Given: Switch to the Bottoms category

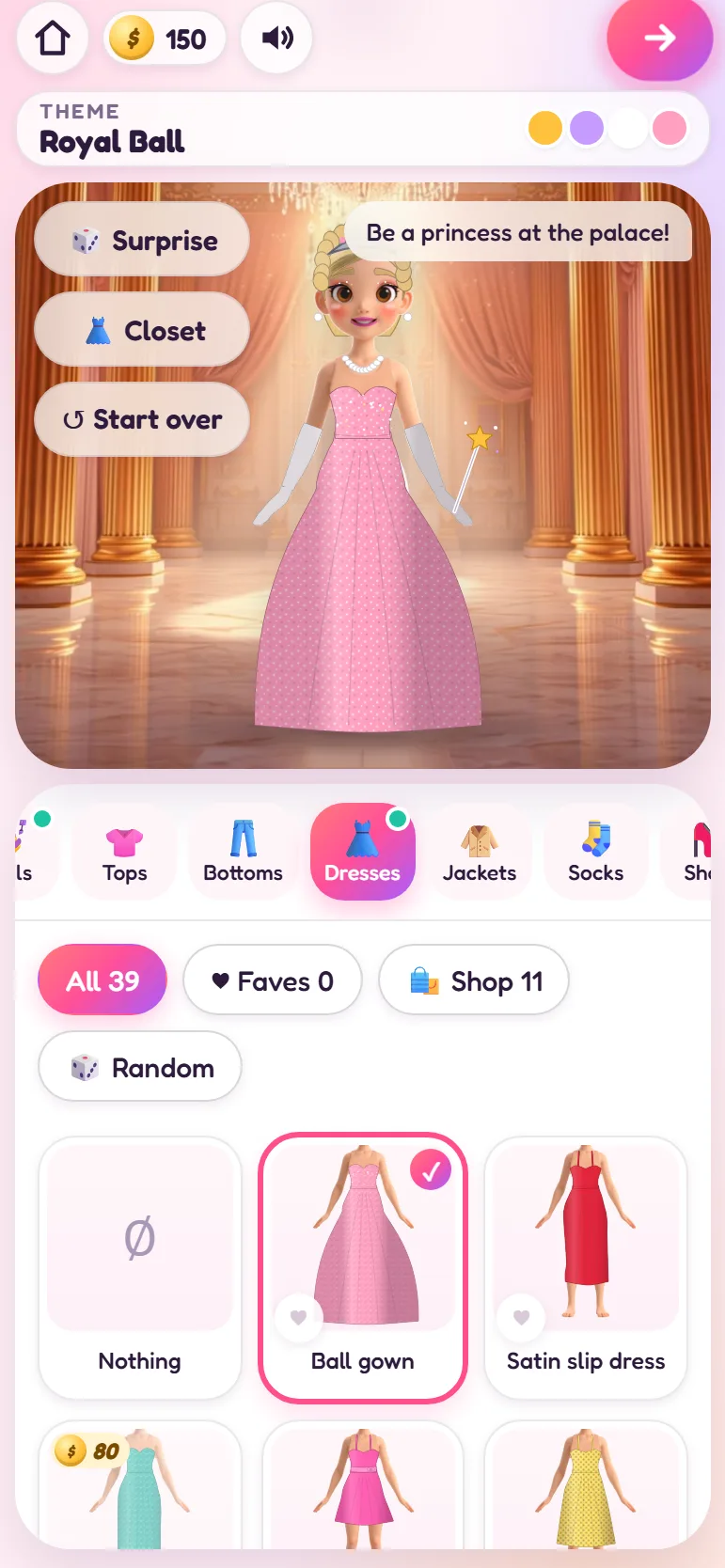Looking at the screenshot, I should coord(243,852).
